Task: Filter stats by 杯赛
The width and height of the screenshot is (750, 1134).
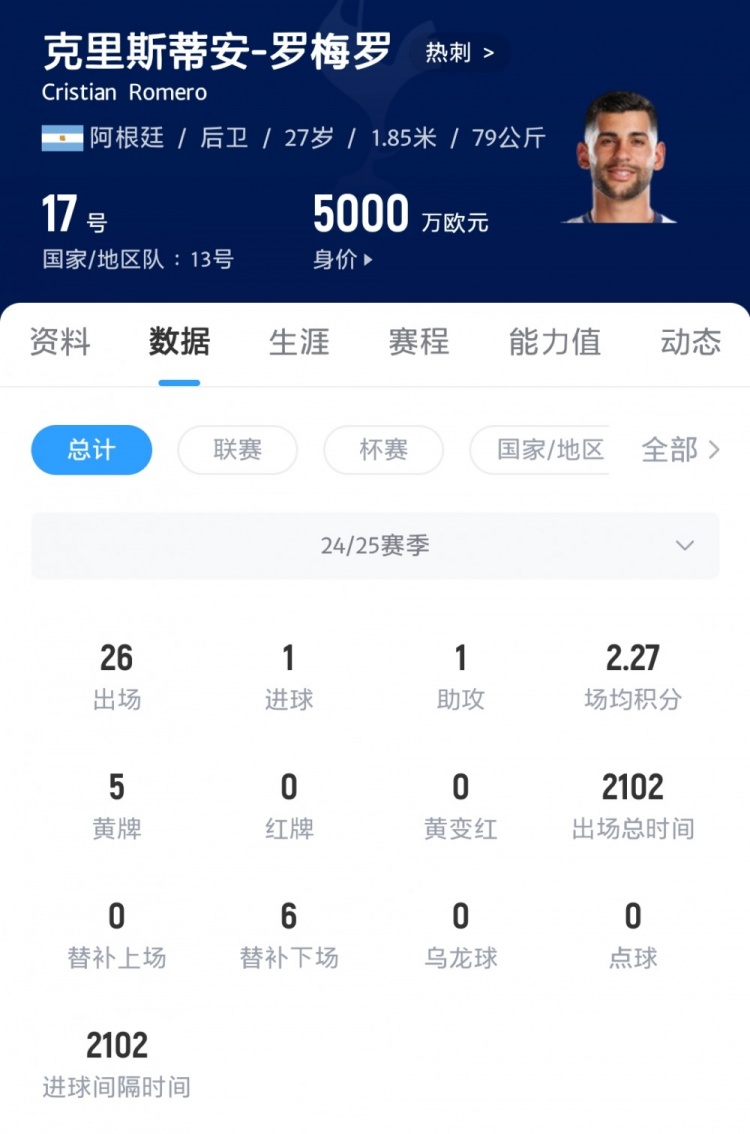Action: tap(383, 450)
